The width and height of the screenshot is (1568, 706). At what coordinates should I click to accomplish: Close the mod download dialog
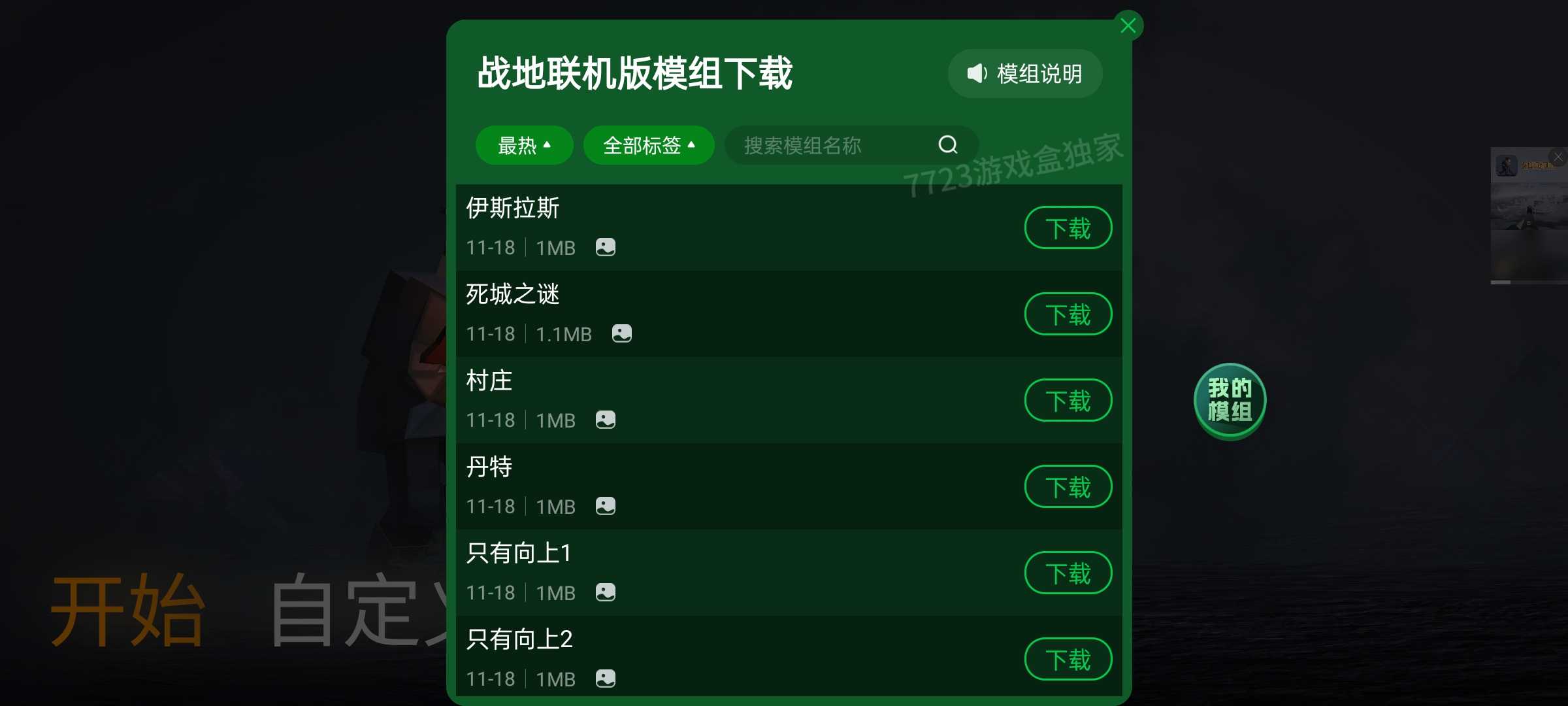point(1128,25)
